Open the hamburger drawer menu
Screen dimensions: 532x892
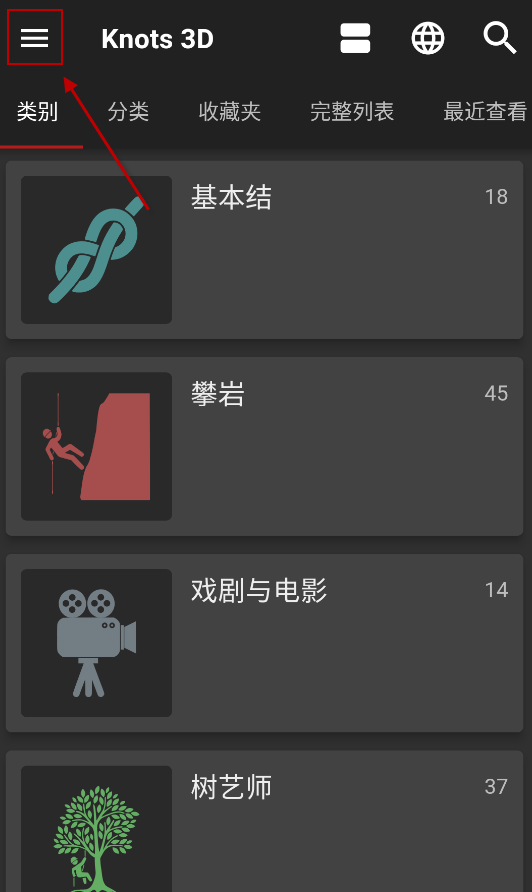(x=35, y=38)
